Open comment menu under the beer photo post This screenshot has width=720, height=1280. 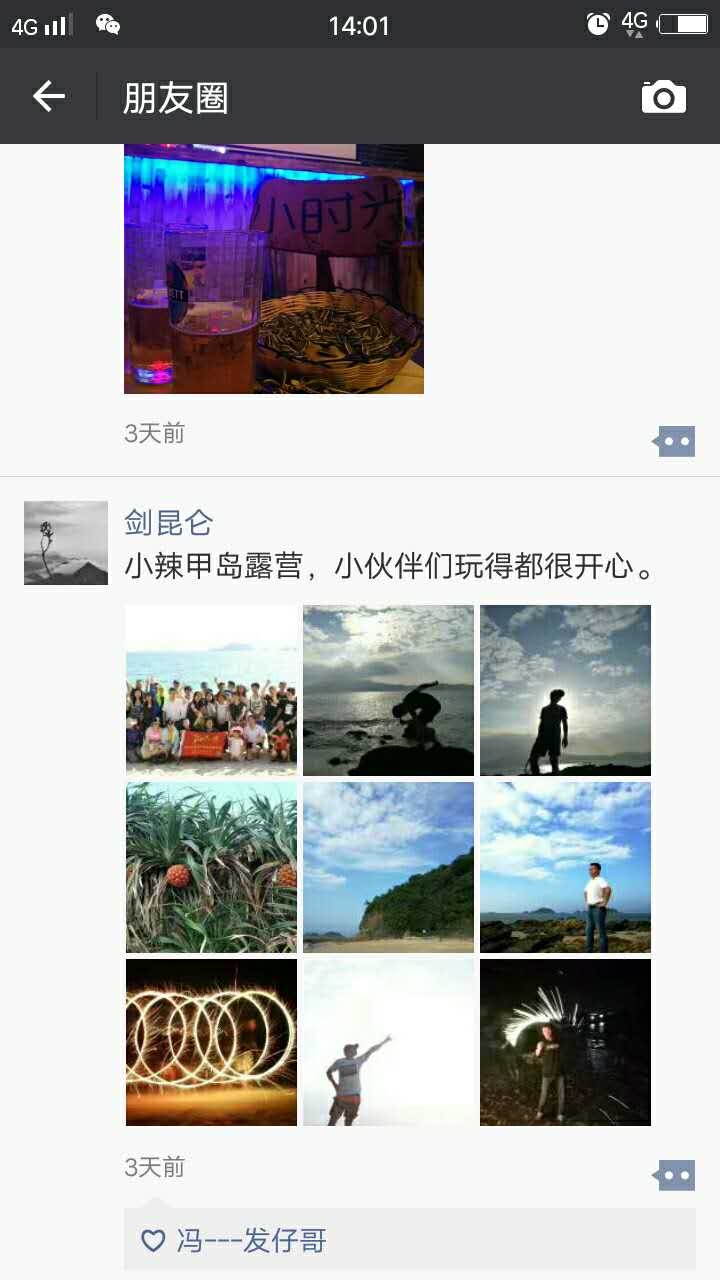[675, 441]
